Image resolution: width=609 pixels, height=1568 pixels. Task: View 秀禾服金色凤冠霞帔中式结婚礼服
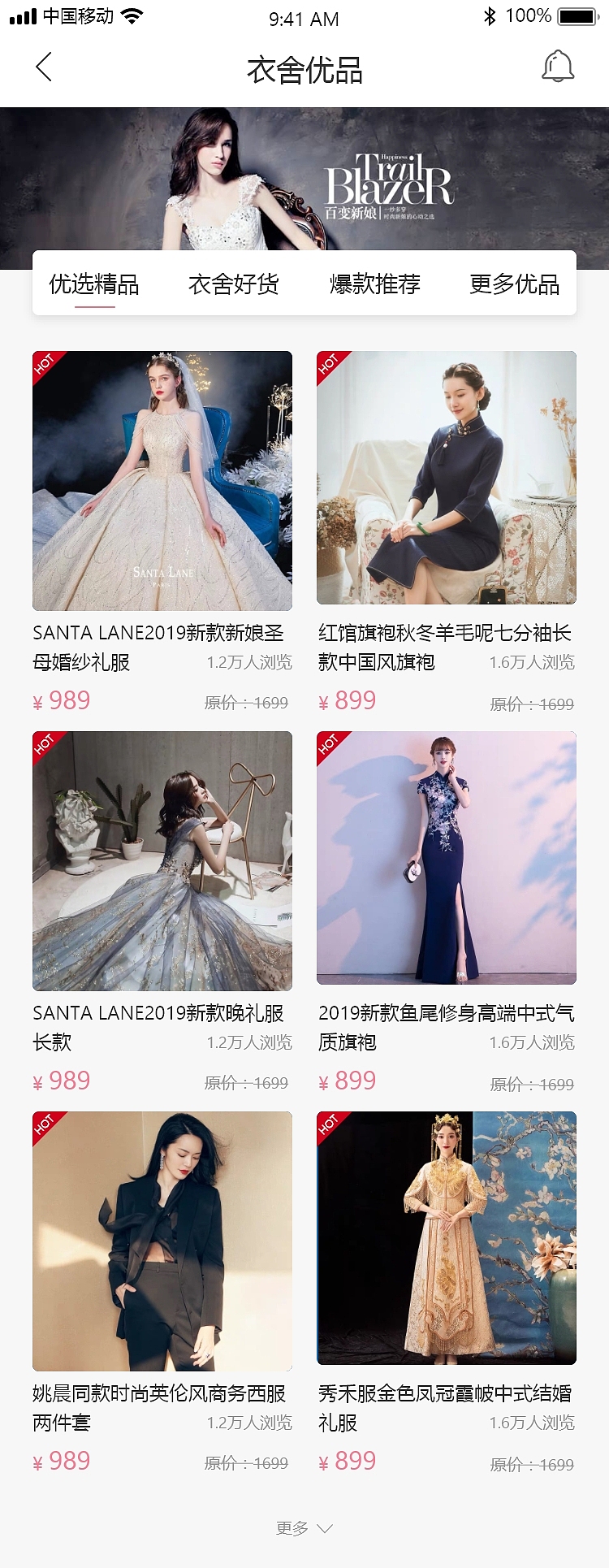(x=447, y=1238)
